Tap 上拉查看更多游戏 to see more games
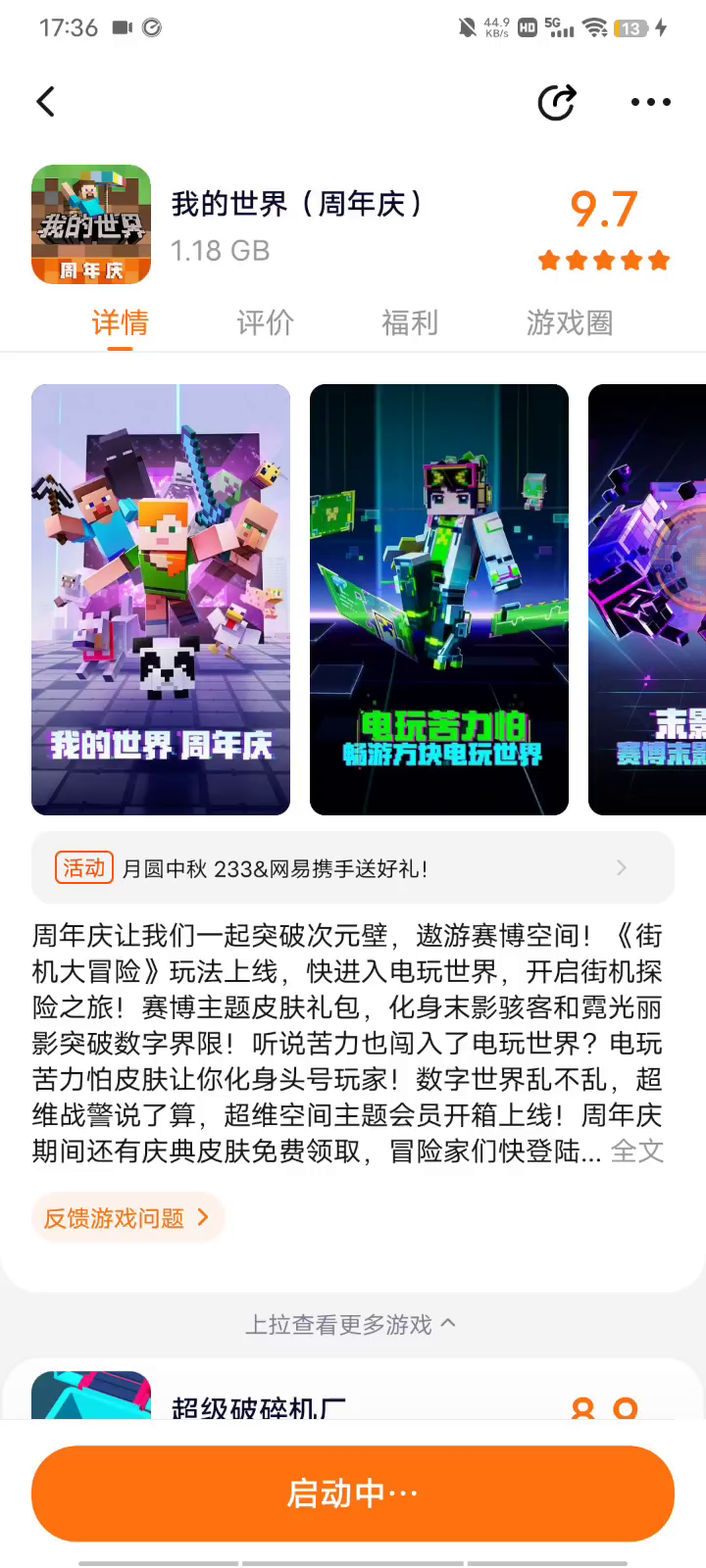The width and height of the screenshot is (706, 1568). coord(350,1325)
